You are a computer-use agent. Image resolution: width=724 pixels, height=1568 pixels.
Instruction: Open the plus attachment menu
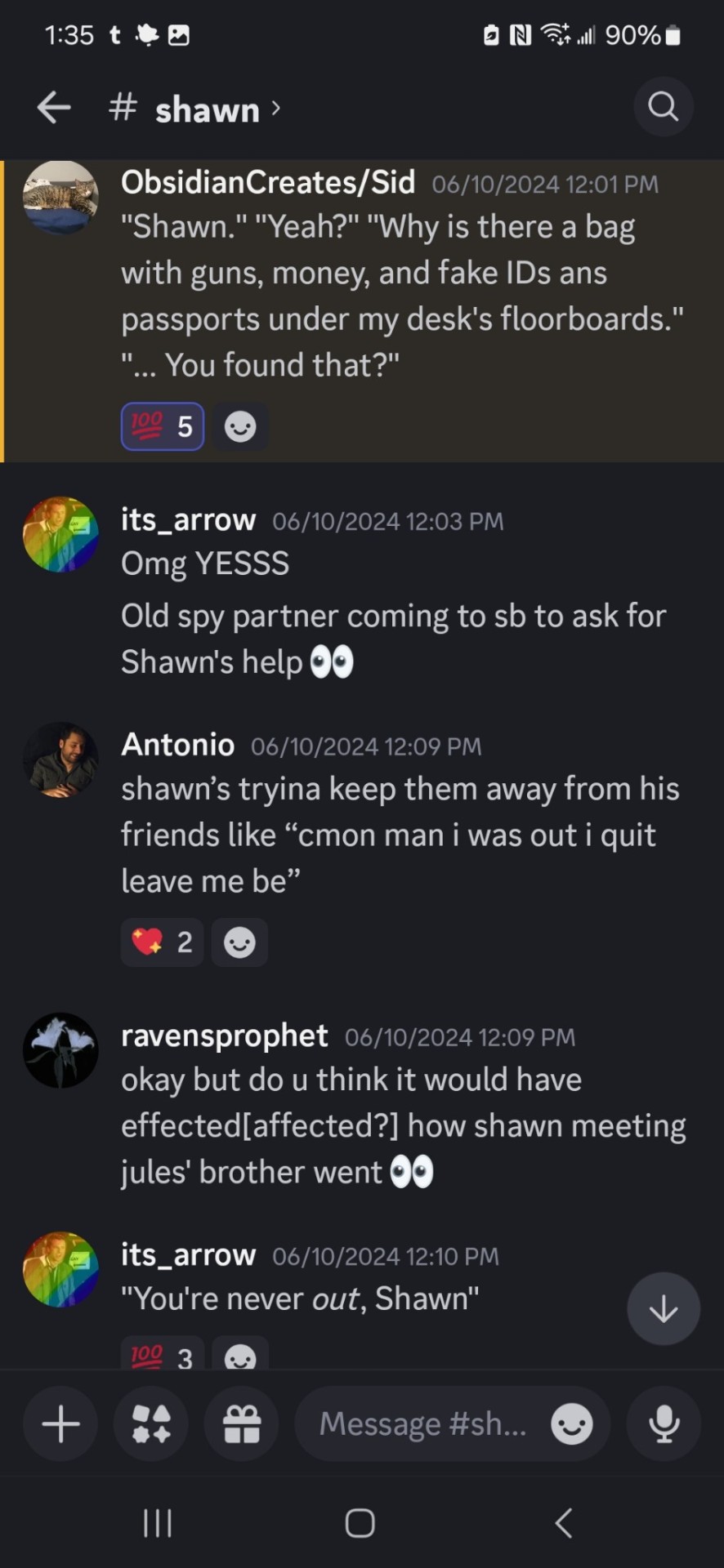pos(60,1423)
